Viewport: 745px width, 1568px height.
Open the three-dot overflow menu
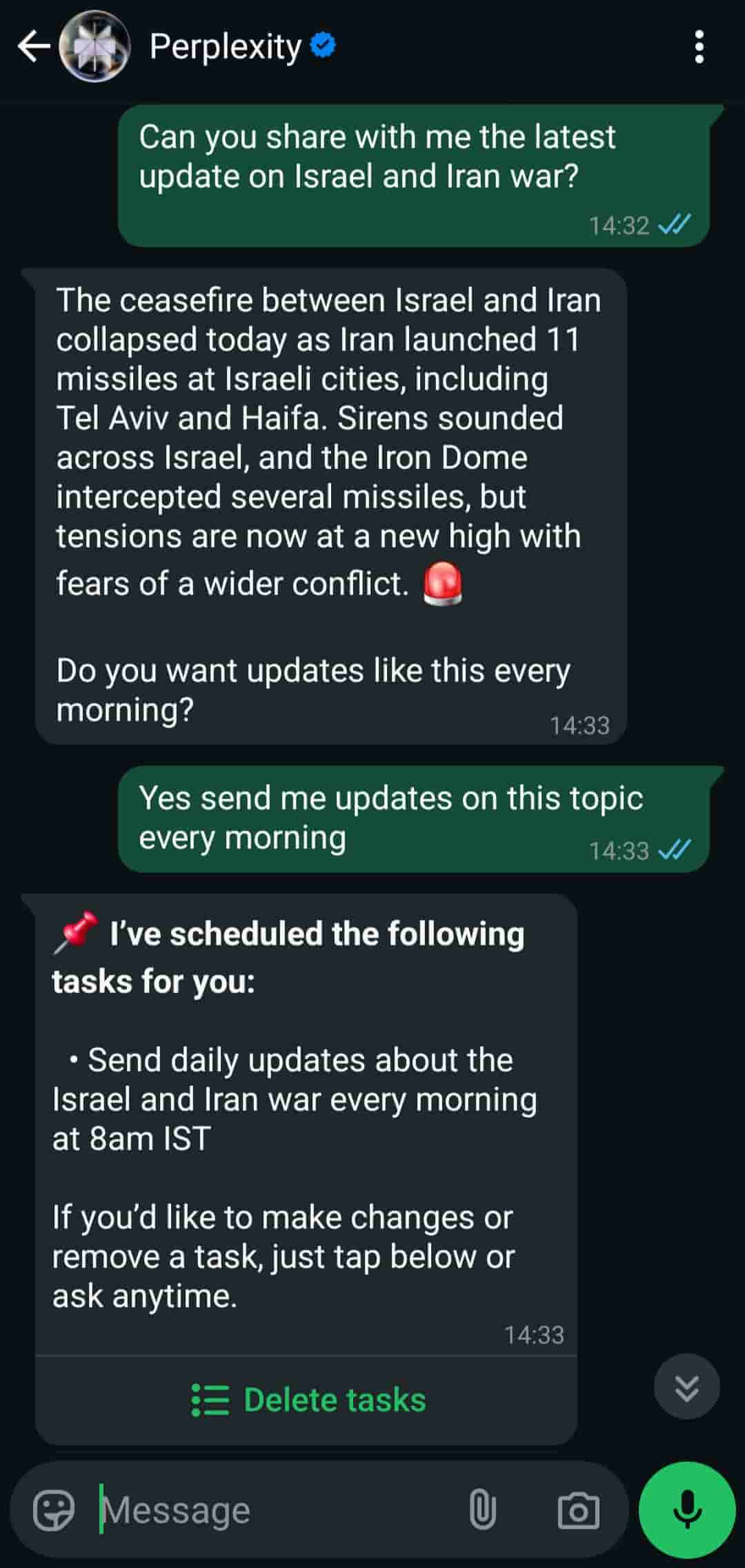click(699, 47)
